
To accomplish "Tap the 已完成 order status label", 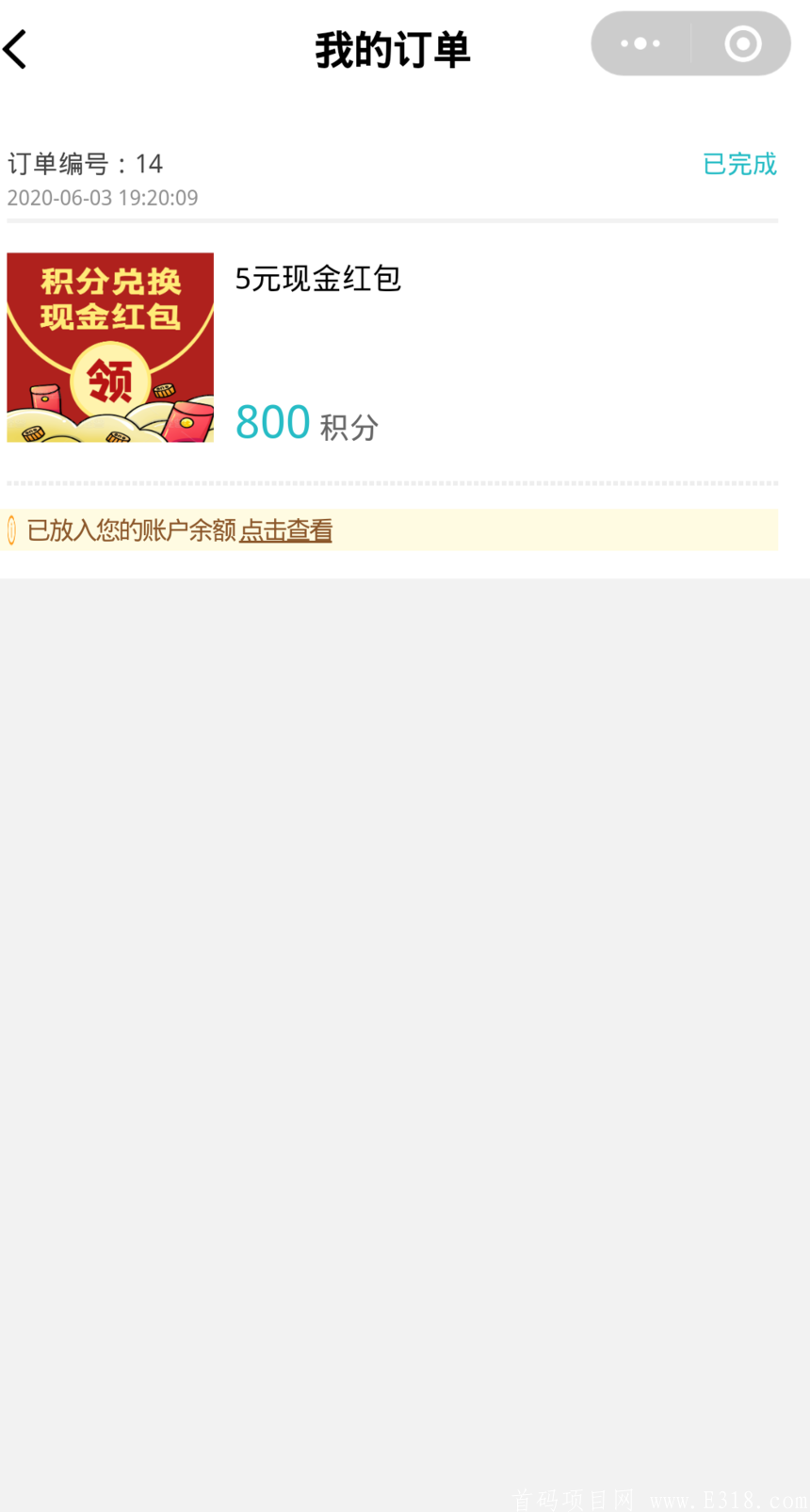I will 739,164.
